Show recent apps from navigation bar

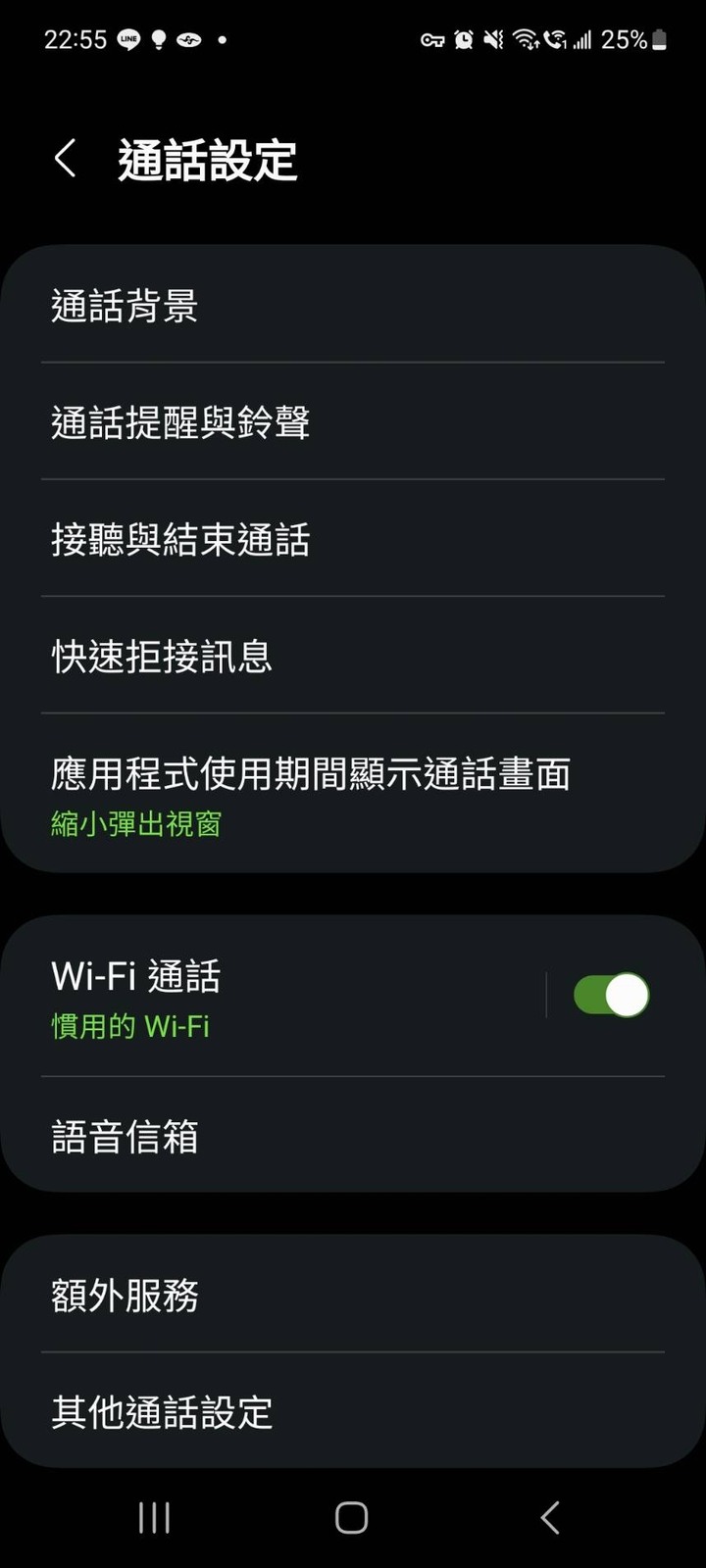click(154, 1518)
